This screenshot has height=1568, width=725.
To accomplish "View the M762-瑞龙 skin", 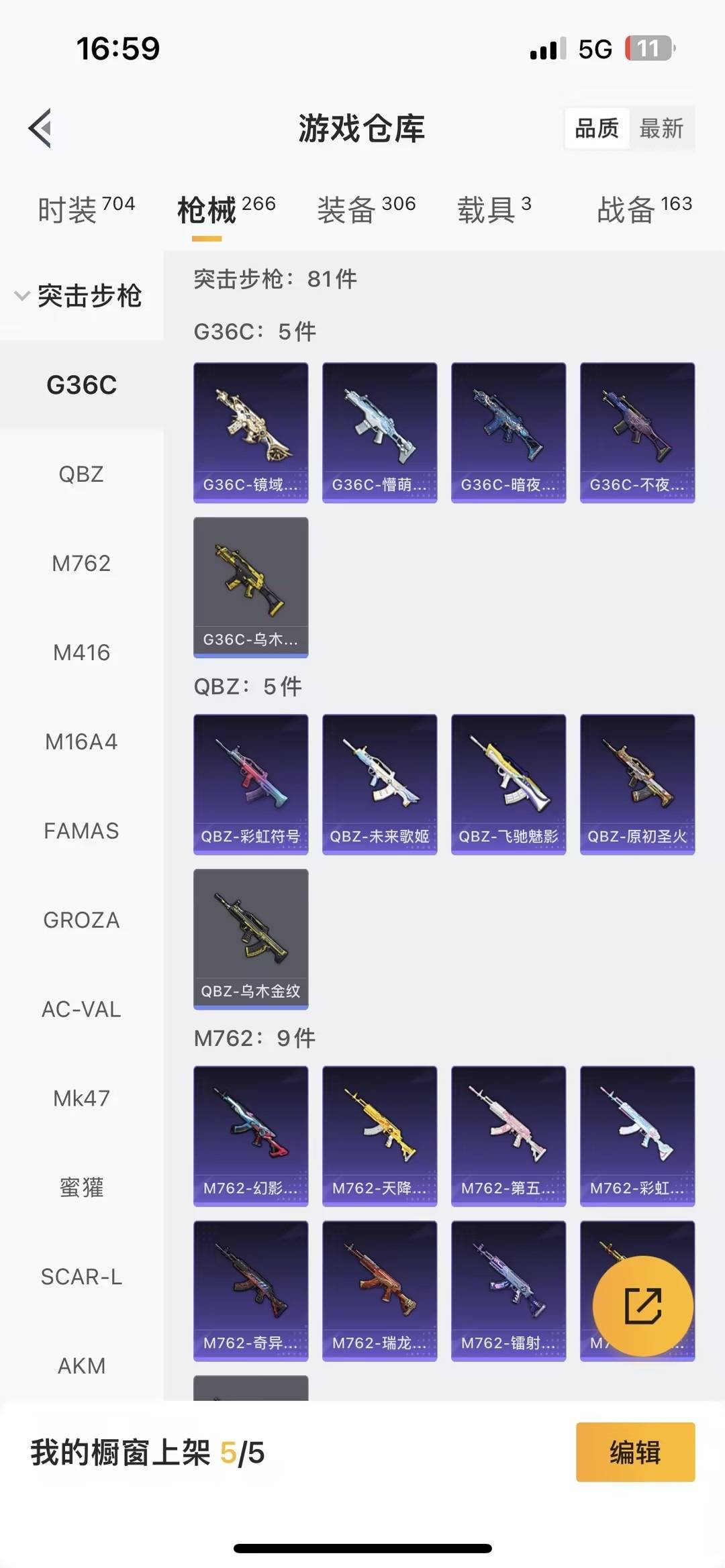I will coord(379,1290).
